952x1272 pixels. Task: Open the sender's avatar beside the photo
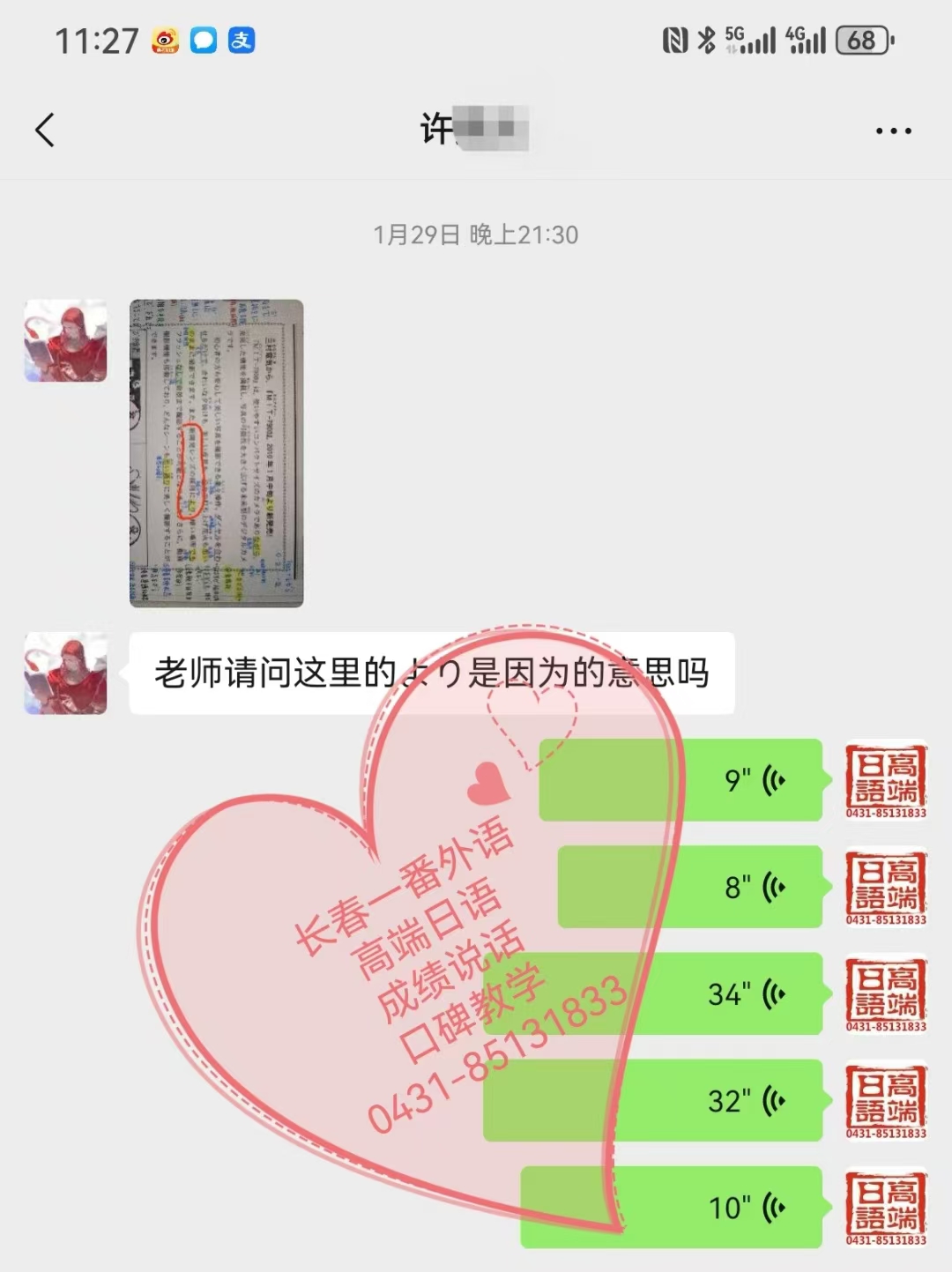pos(65,340)
